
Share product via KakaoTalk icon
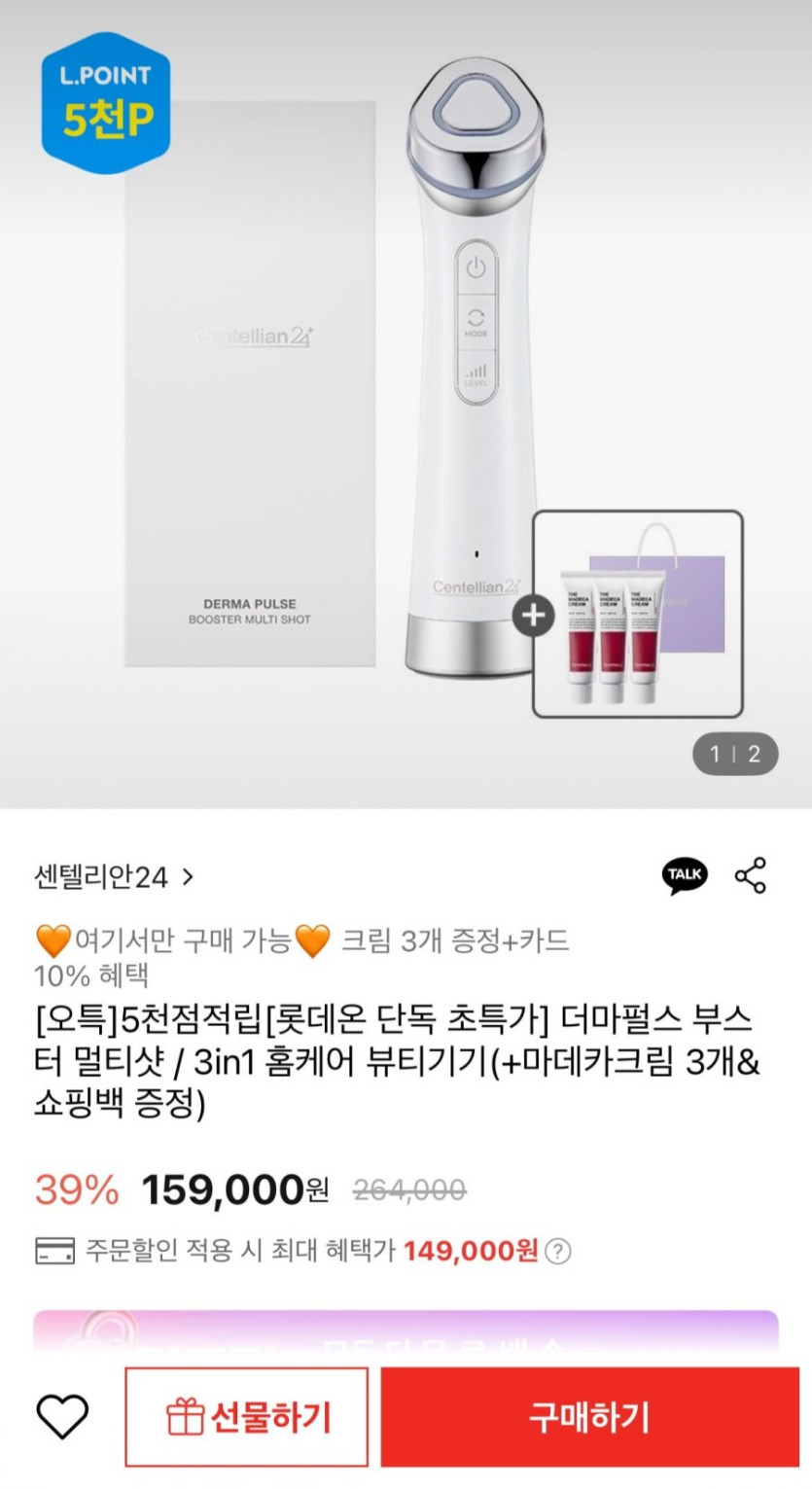pos(685,875)
